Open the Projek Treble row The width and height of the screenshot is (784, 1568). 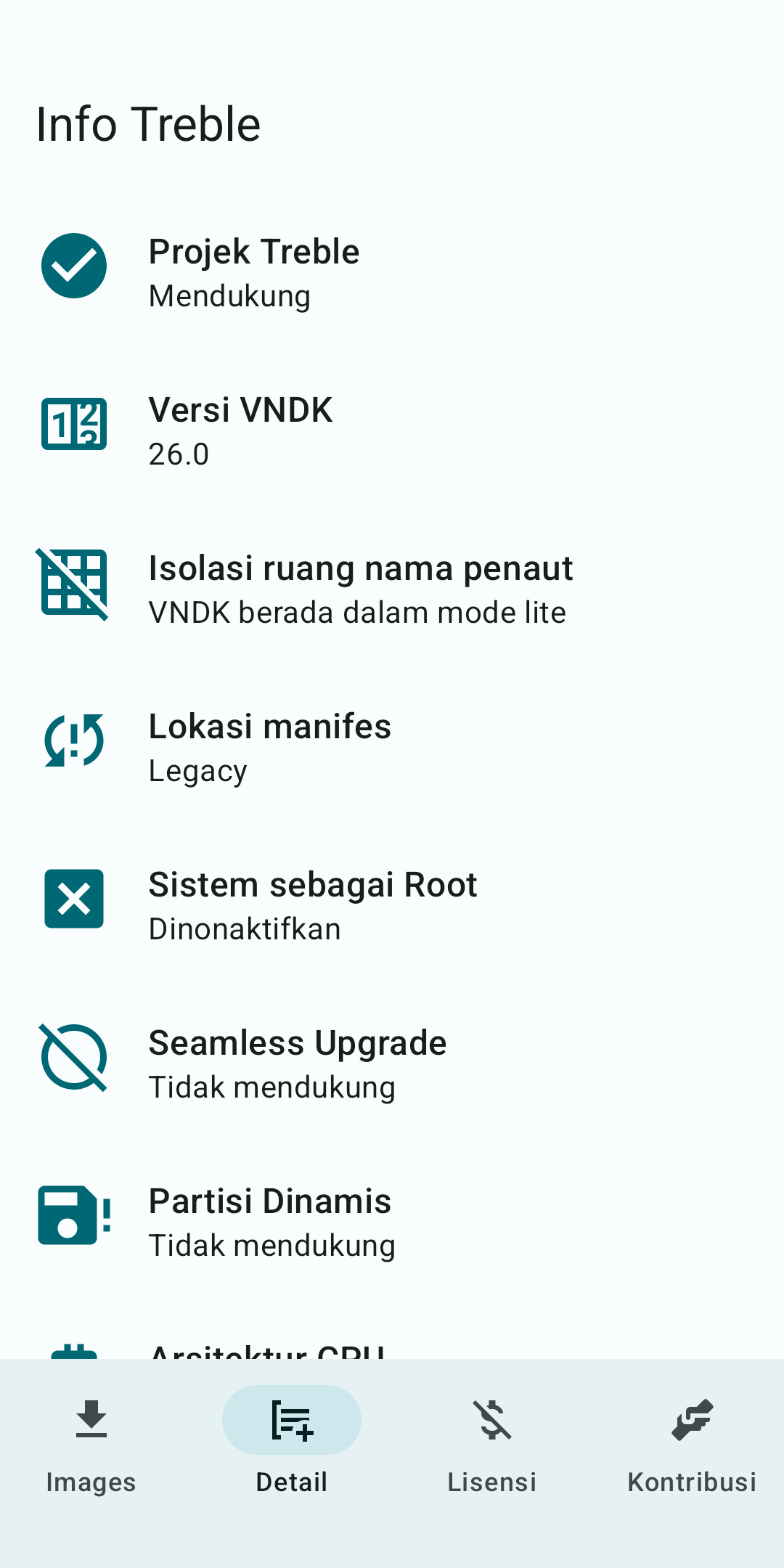(392, 273)
